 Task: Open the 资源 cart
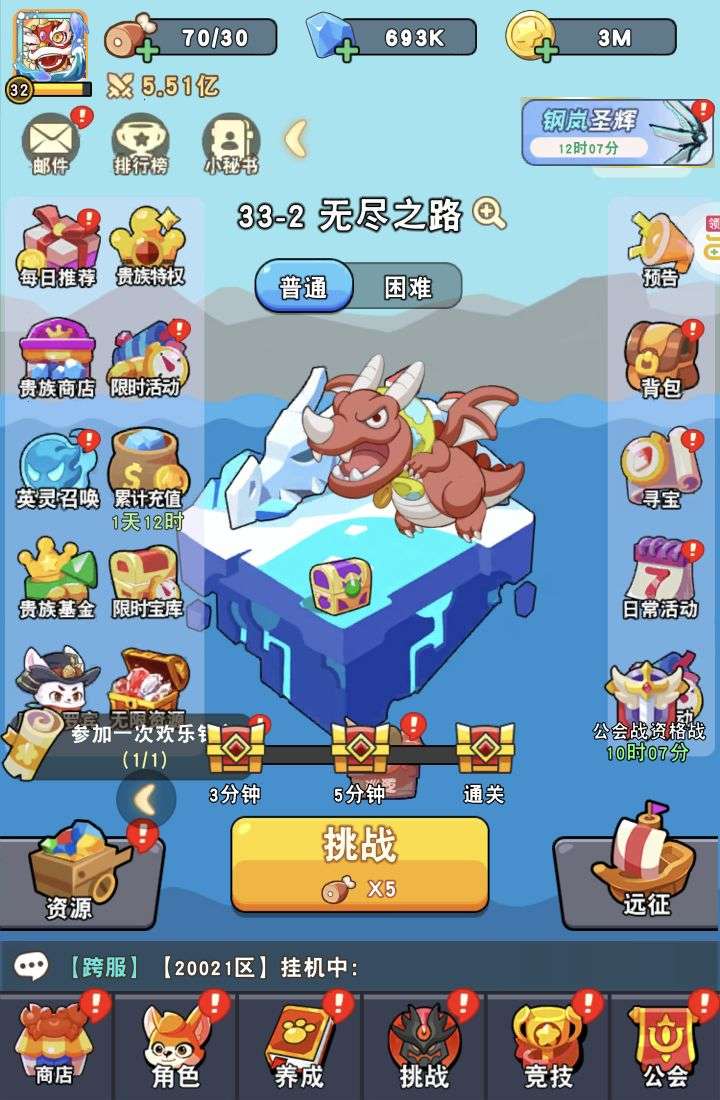pos(82,872)
